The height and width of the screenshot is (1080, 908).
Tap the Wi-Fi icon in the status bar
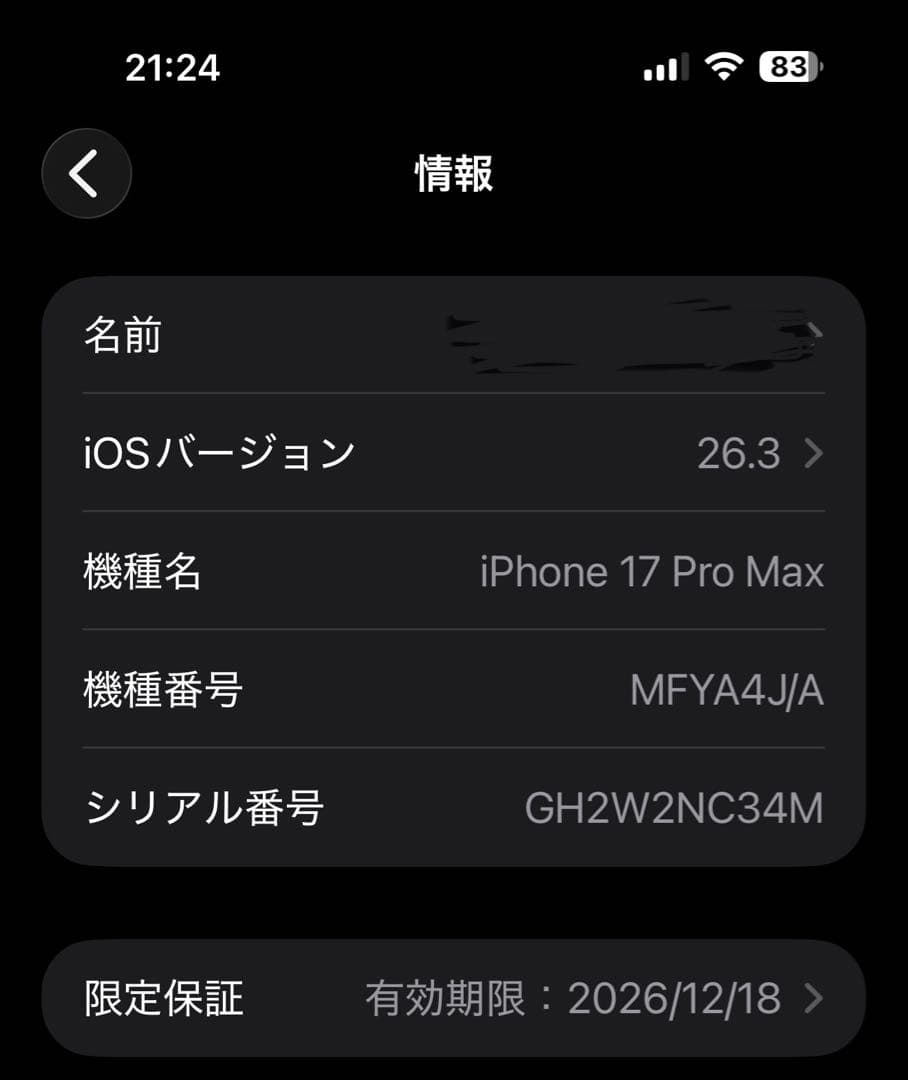(x=722, y=67)
